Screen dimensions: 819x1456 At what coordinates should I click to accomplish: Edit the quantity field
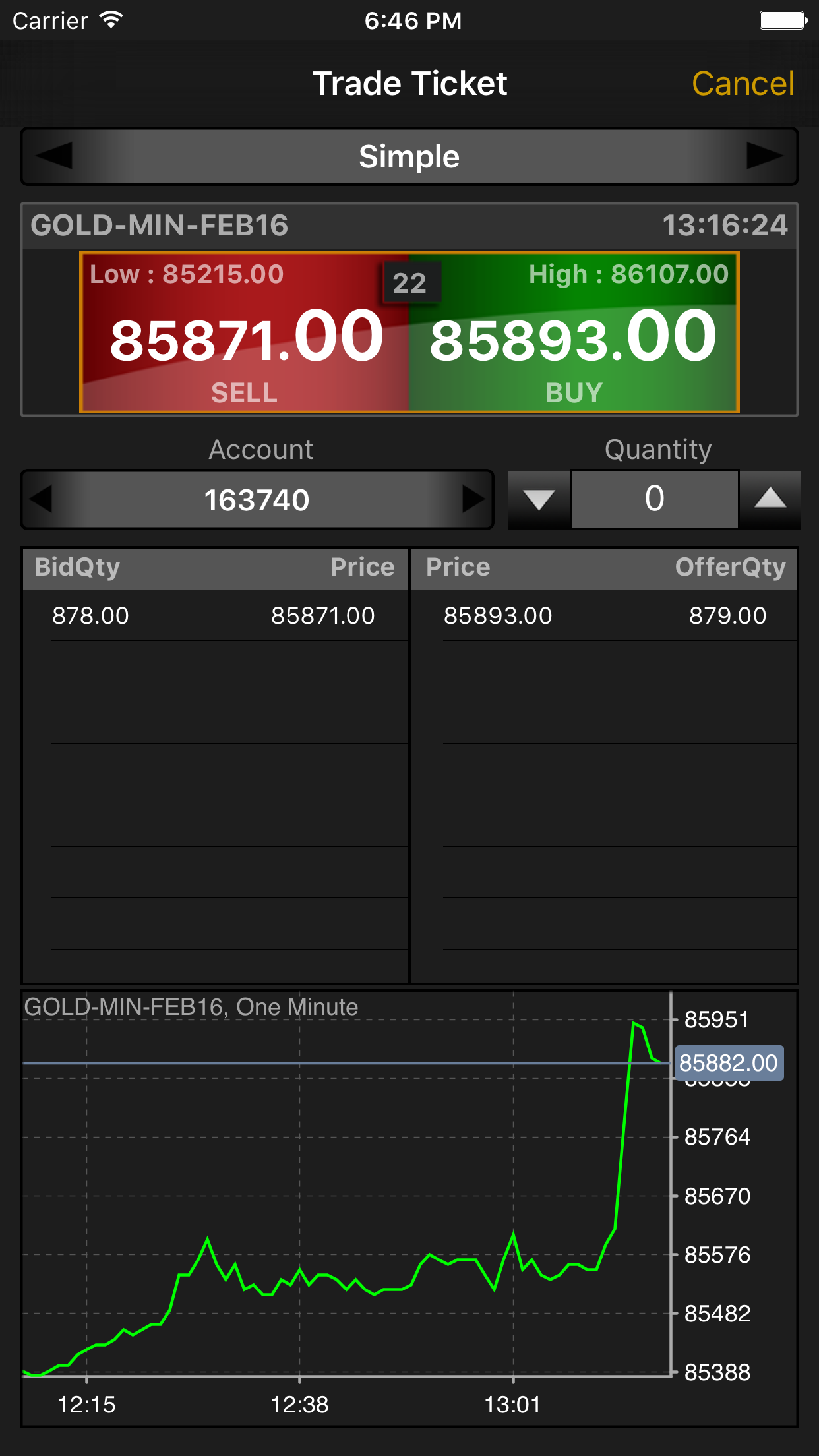(x=654, y=499)
